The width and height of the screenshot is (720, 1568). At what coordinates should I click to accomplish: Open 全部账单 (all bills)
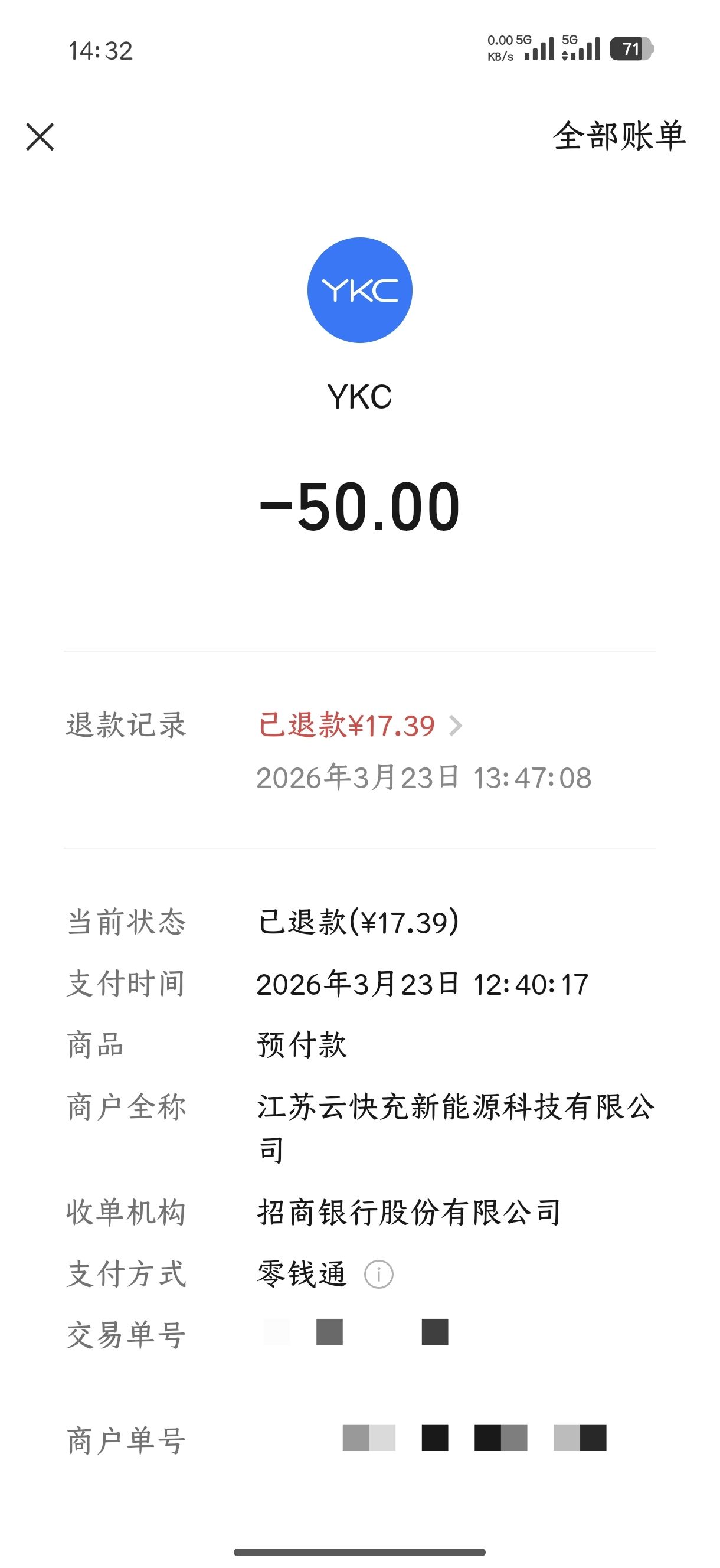pyautogui.click(x=619, y=136)
